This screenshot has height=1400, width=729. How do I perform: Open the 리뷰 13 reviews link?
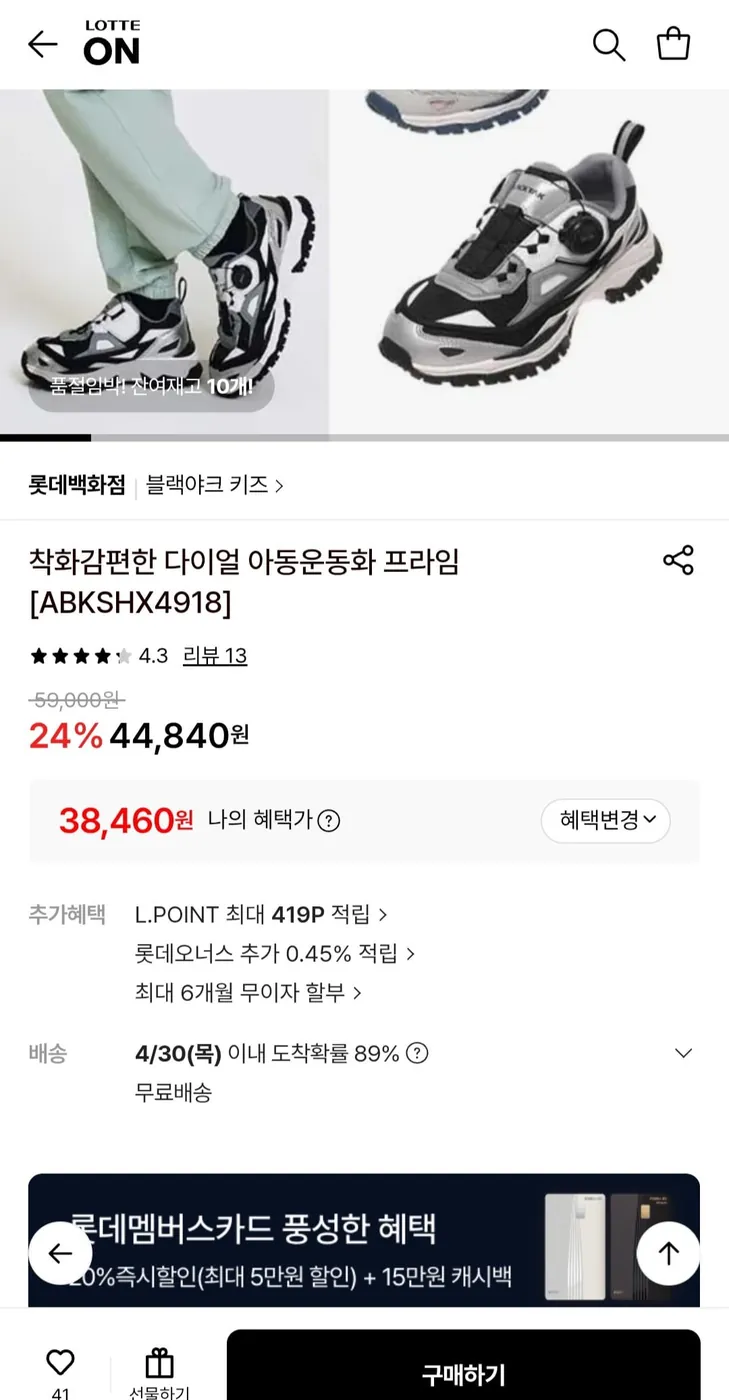click(216, 656)
